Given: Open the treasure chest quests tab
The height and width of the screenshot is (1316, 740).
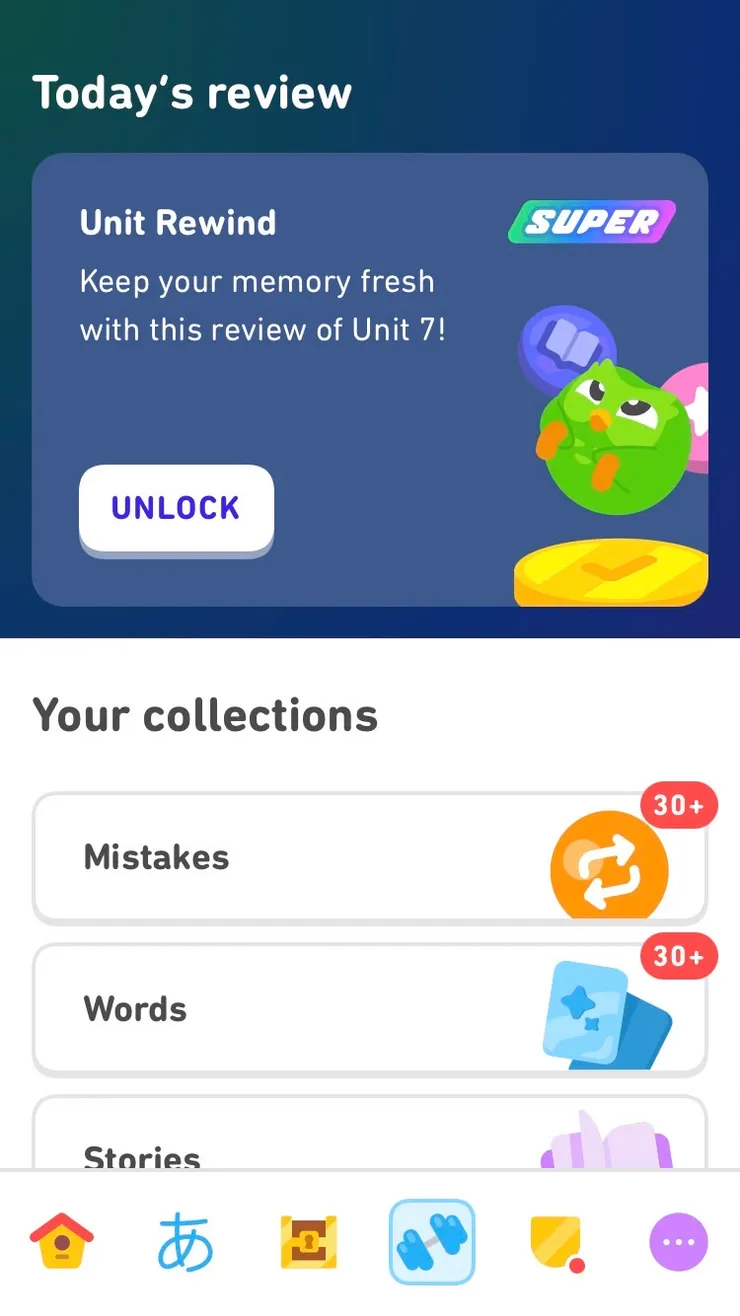Looking at the screenshot, I should pos(308,1242).
